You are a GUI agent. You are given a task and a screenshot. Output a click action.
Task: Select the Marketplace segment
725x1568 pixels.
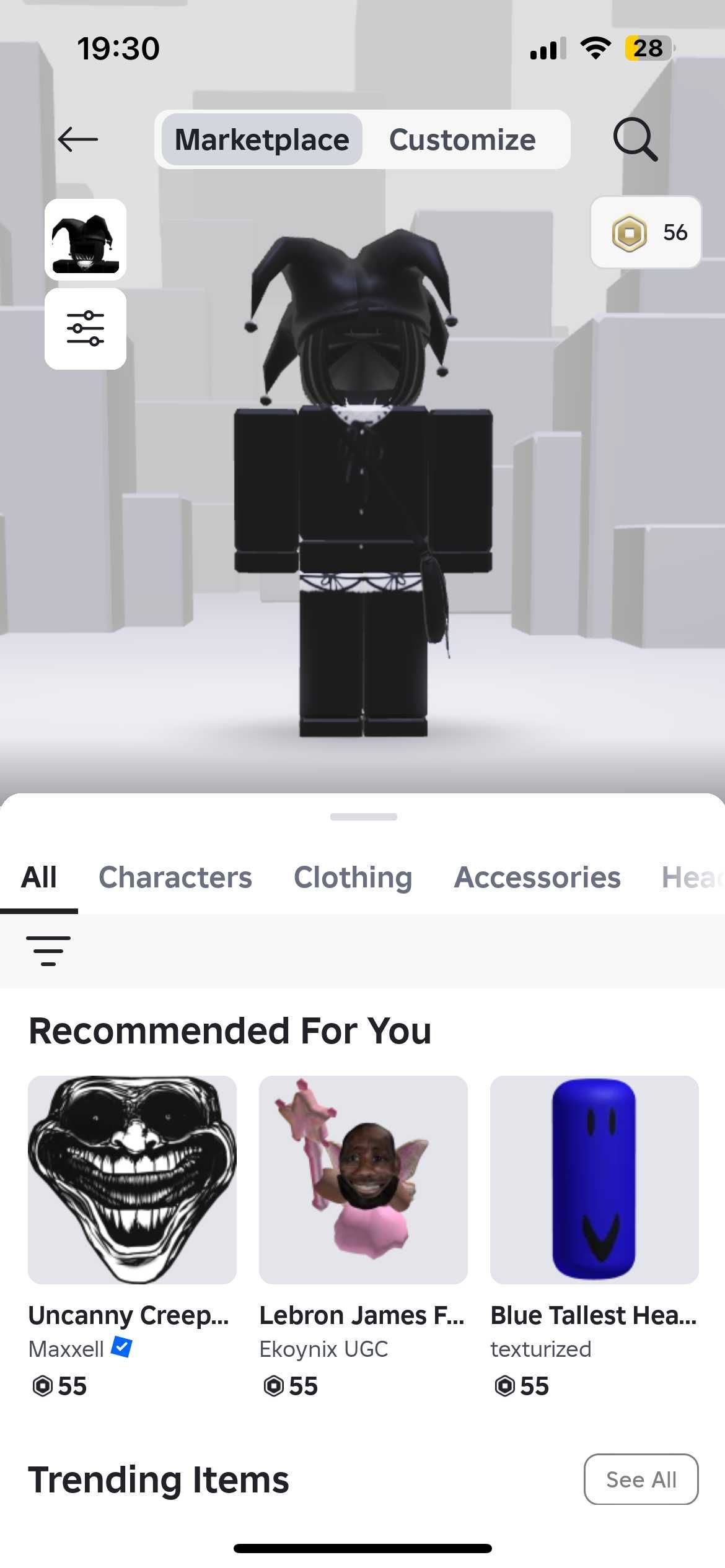coord(261,140)
